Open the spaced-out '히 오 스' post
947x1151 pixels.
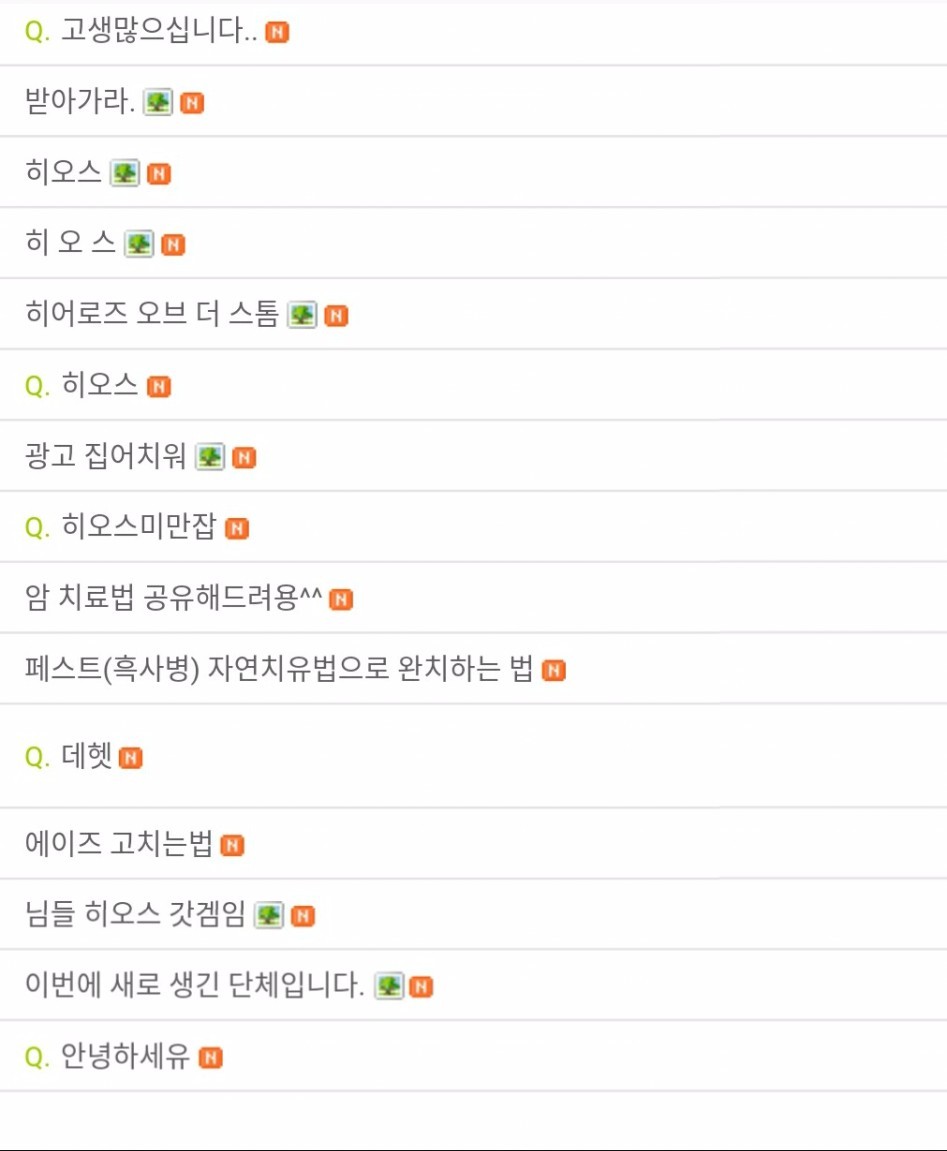click(70, 244)
